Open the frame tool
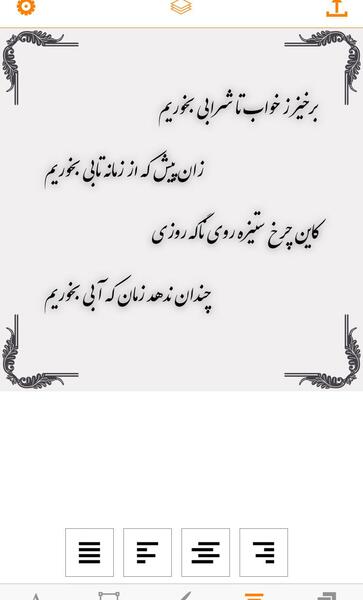Viewport: 363px width, 600px height. (x=109, y=596)
